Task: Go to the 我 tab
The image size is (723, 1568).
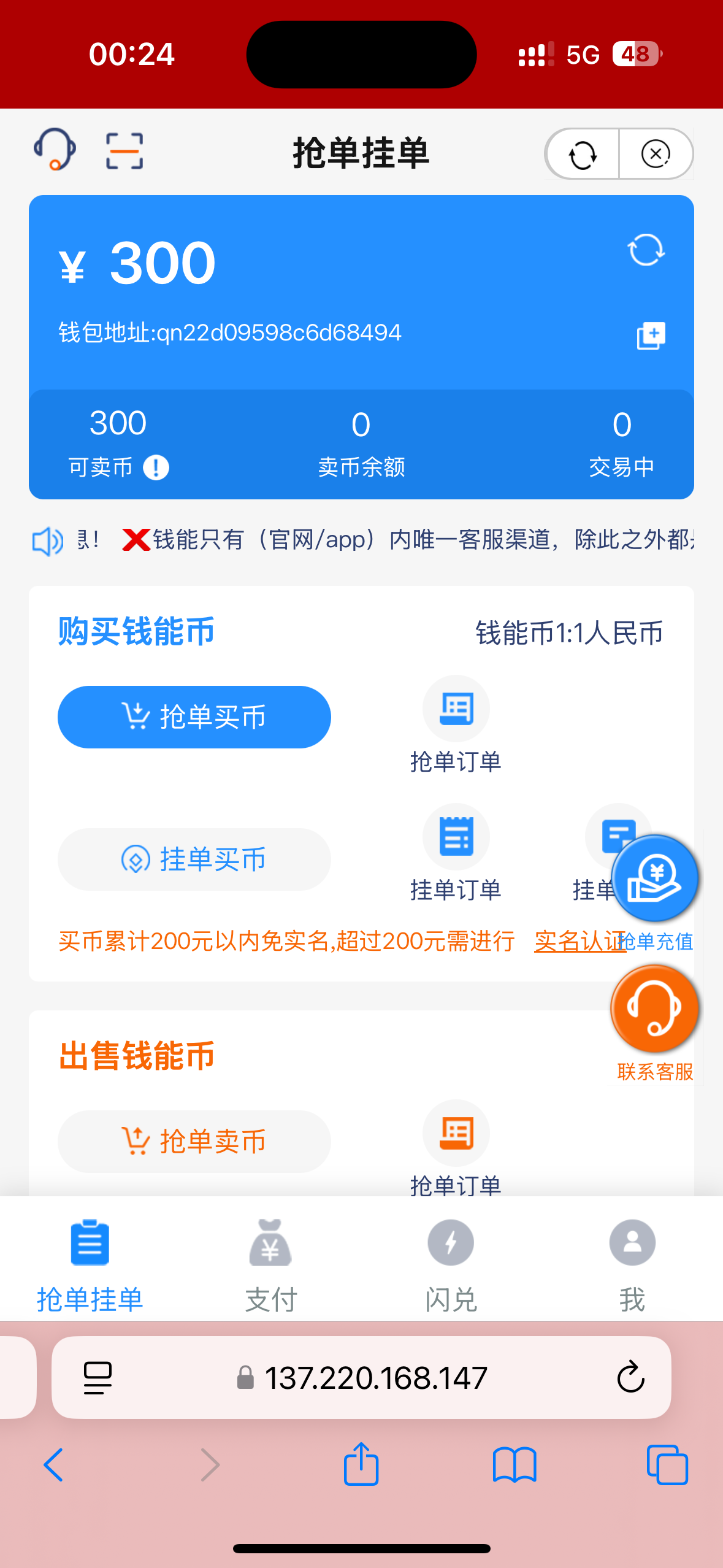Action: point(632,1265)
